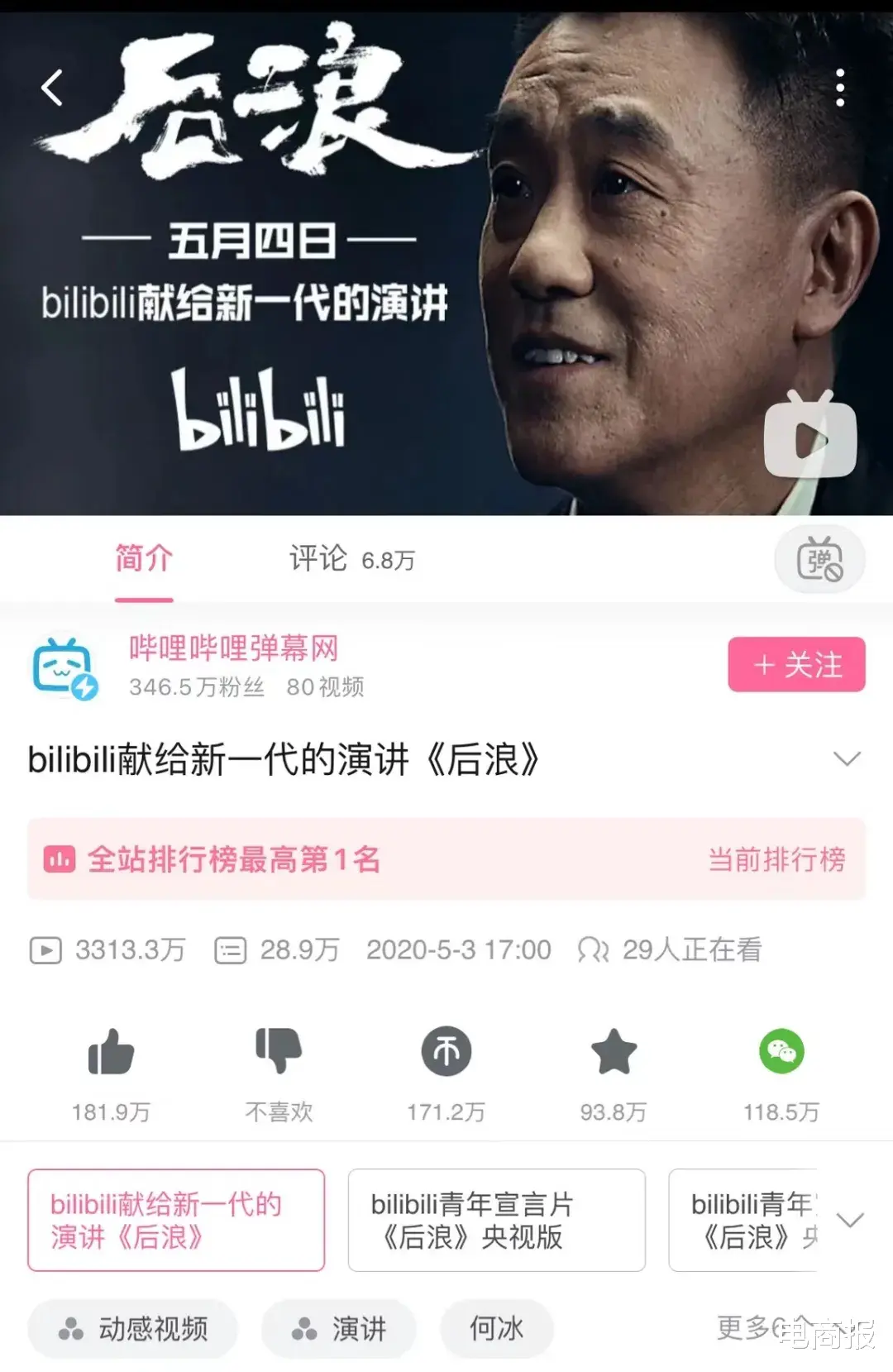
Task: Disable danmaku with the 弹 toggle icon
Action: pyautogui.click(x=819, y=559)
